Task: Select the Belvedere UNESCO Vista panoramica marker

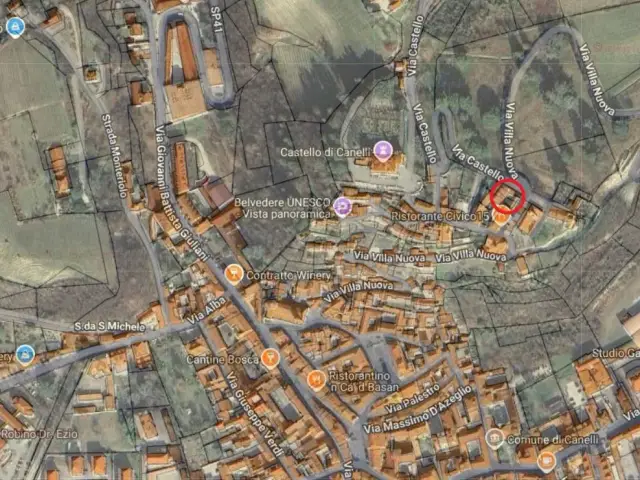Action: [343, 207]
